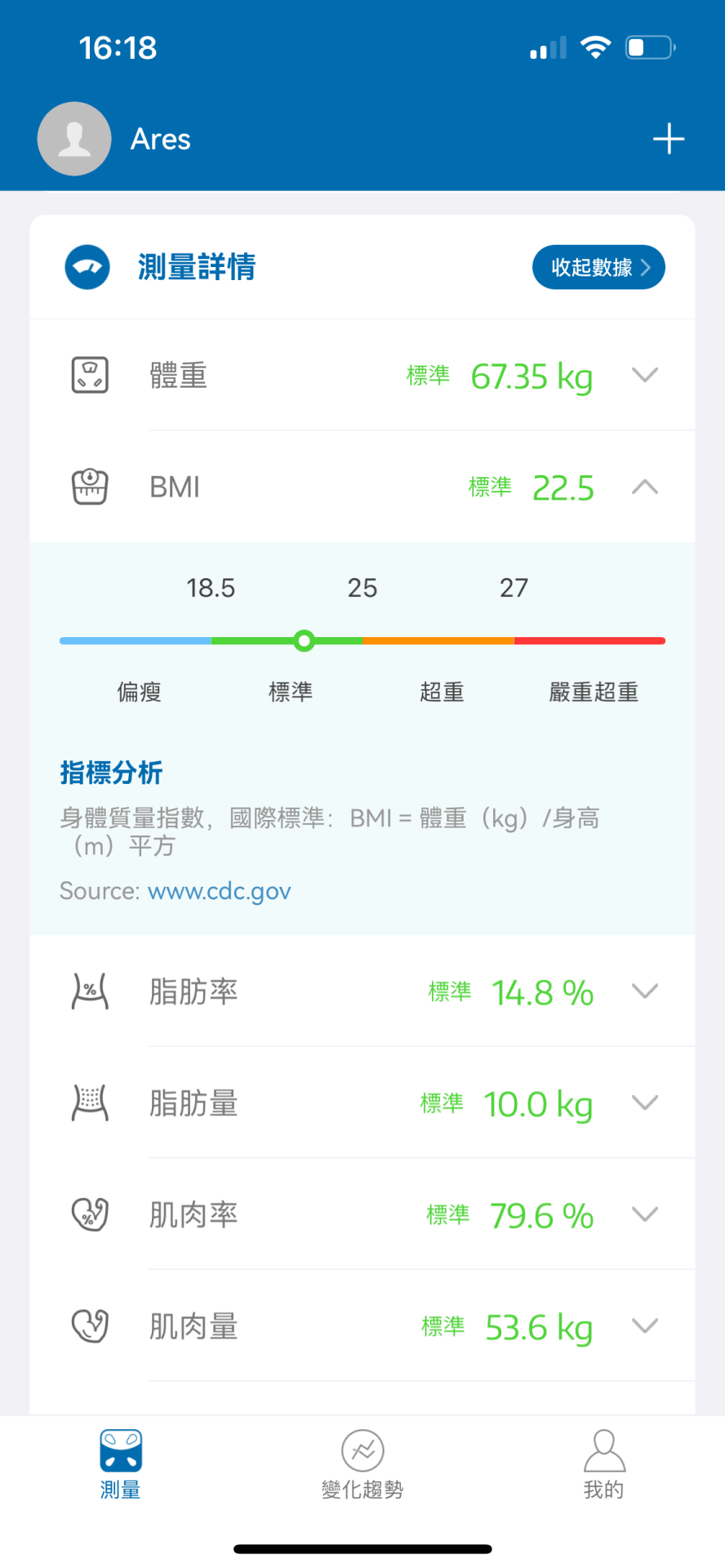The height and width of the screenshot is (1568, 725).
Task: Collapse the BMI details section
Action: tap(644, 488)
